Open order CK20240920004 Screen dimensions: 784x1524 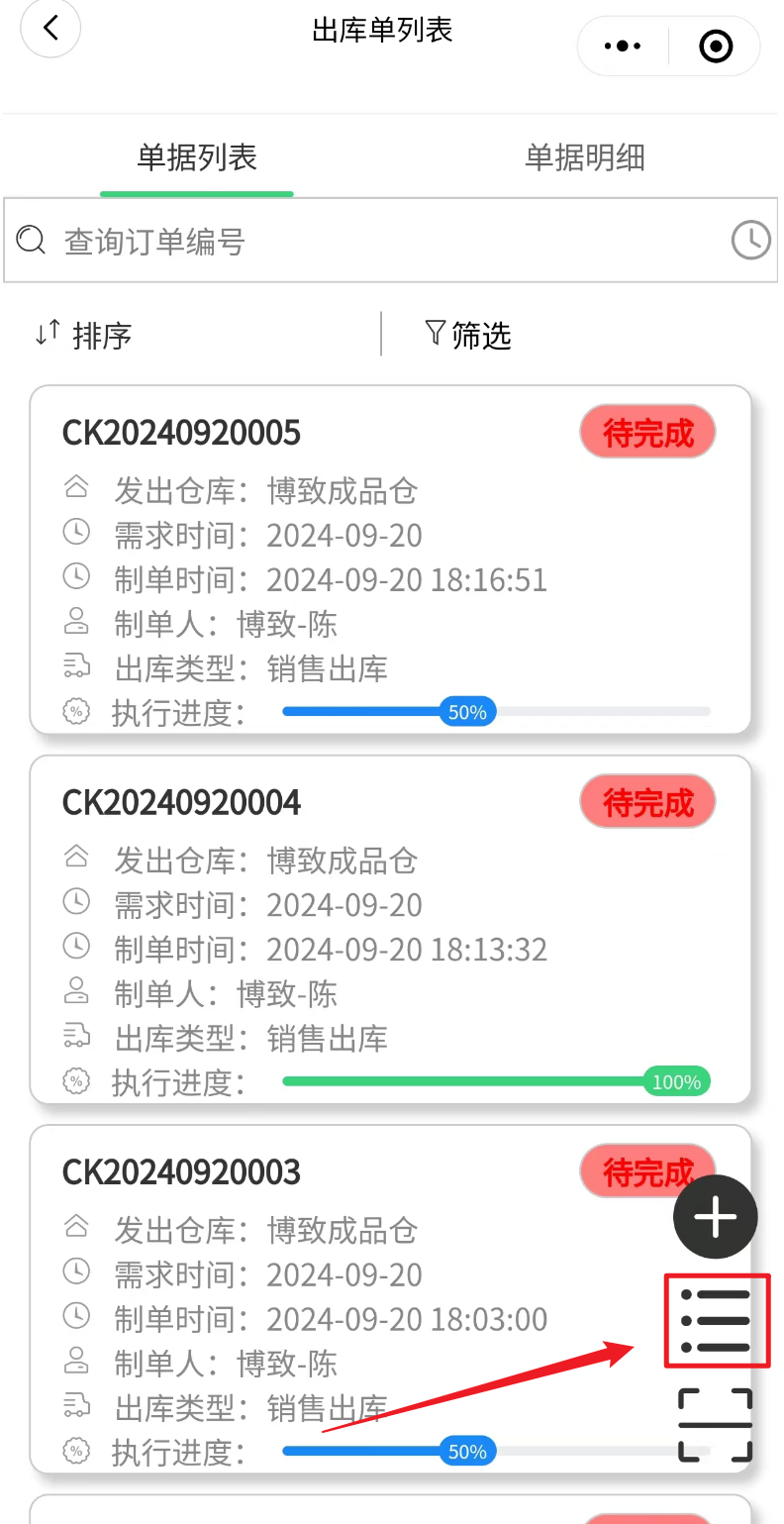pyautogui.click(x=390, y=929)
